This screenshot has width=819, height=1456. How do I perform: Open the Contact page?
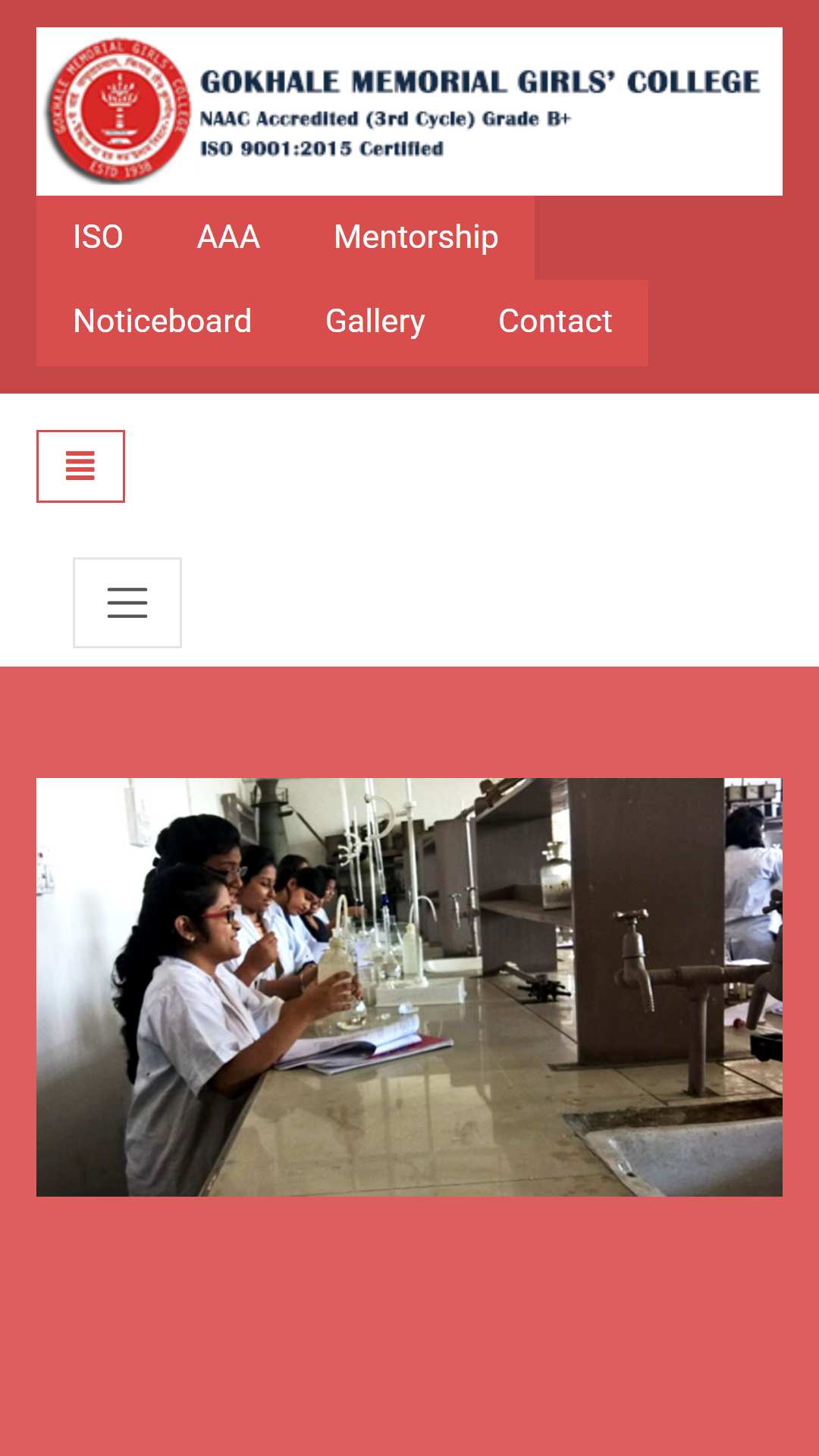click(555, 322)
